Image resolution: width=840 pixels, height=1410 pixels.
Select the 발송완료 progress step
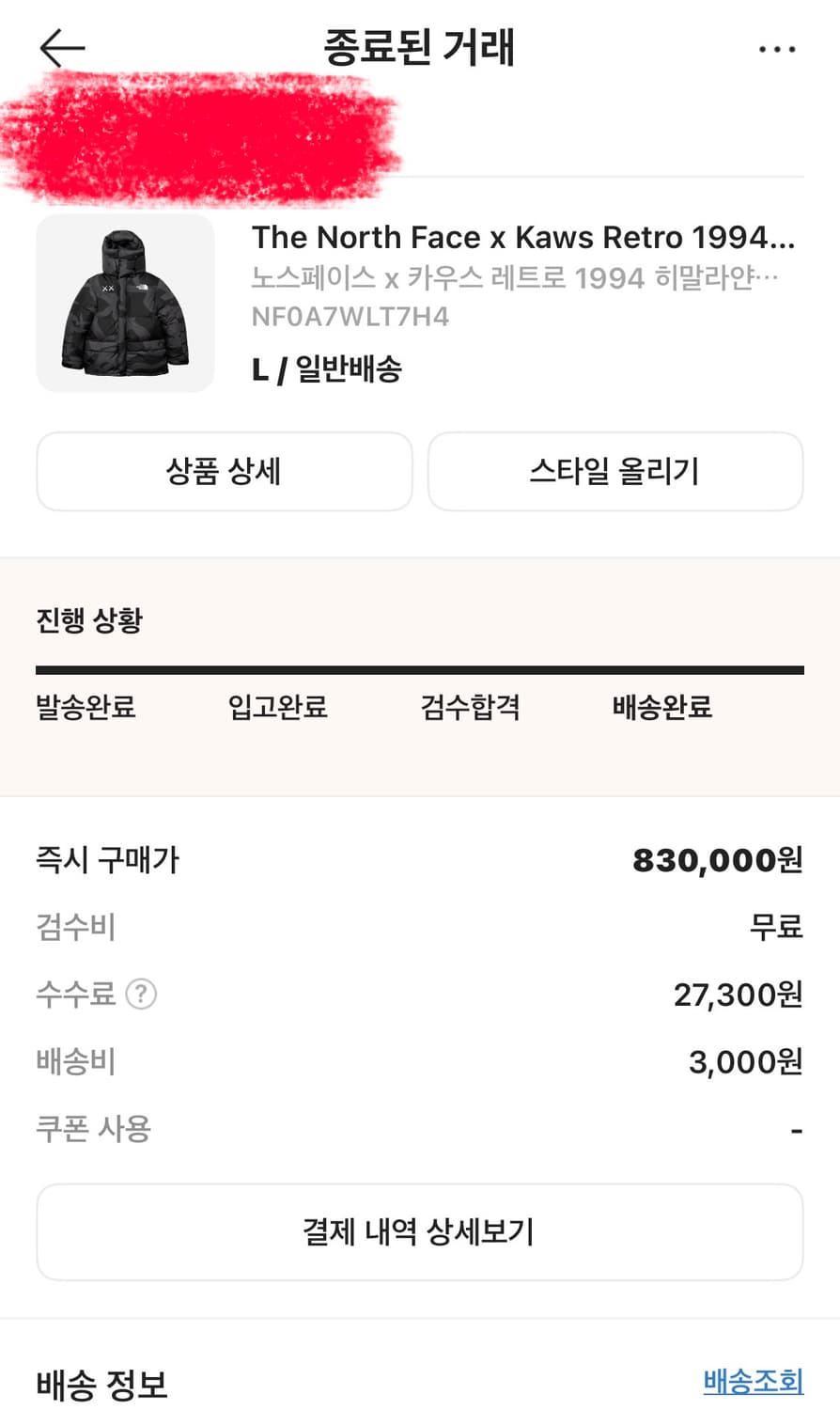tap(84, 710)
